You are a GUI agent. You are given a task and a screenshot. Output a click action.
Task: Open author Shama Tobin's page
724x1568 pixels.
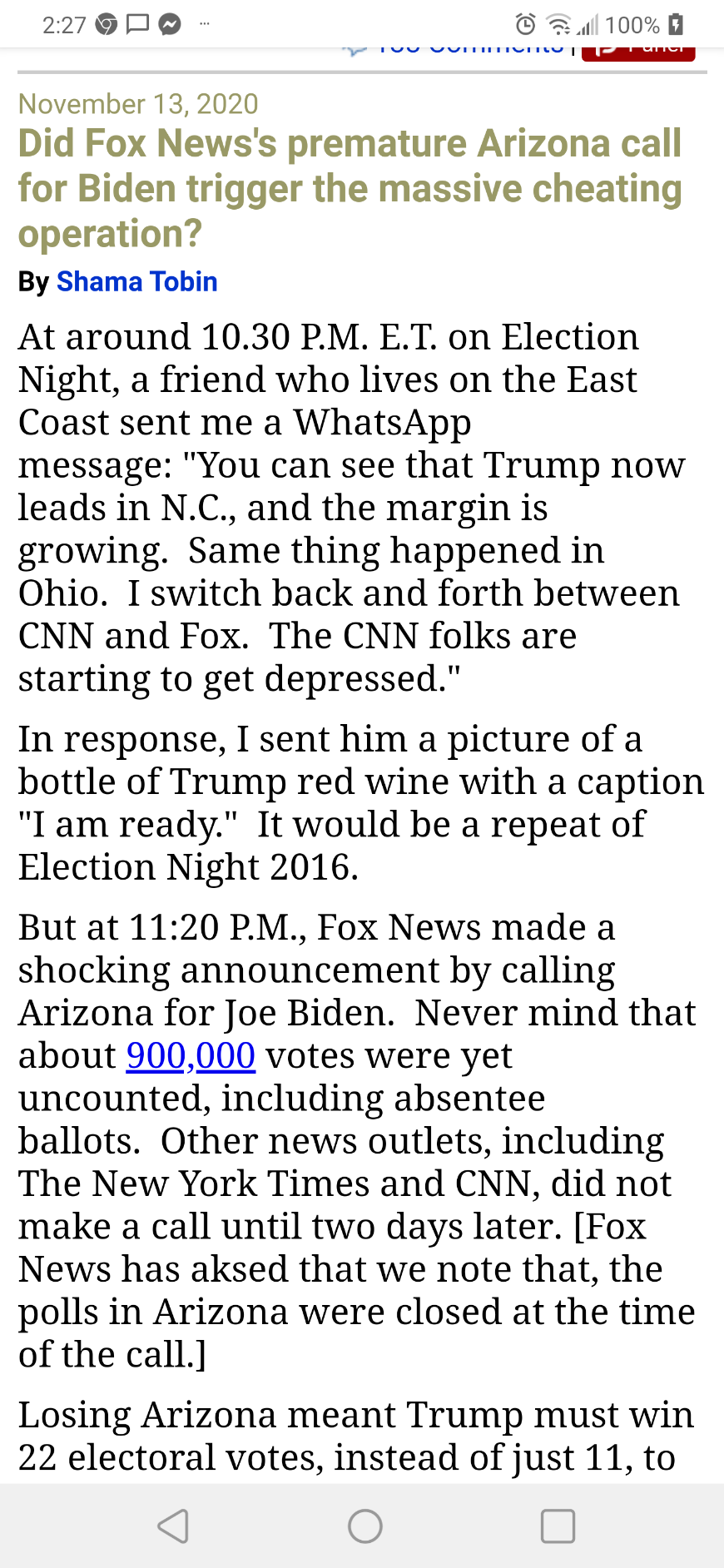tap(136, 281)
